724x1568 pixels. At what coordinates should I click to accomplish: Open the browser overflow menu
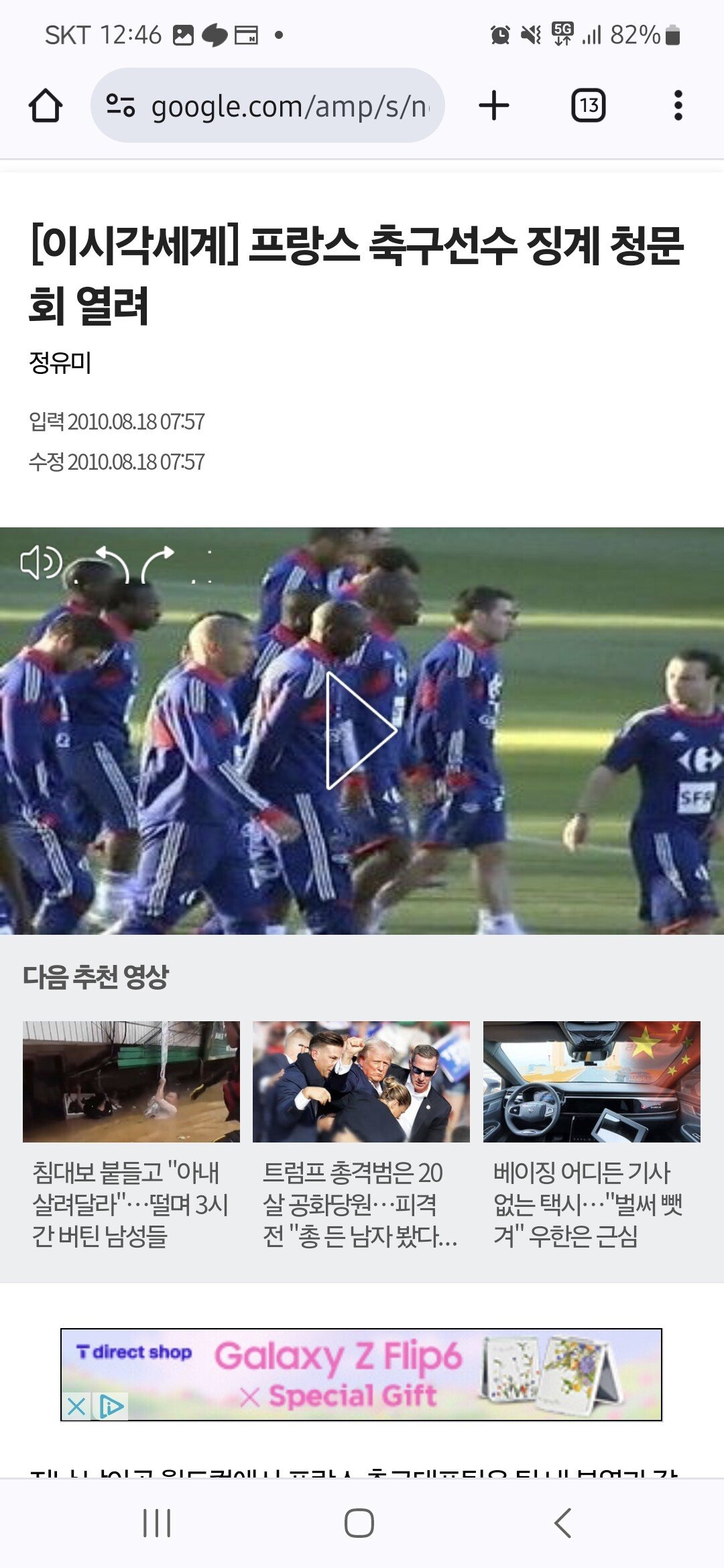(678, 106)
